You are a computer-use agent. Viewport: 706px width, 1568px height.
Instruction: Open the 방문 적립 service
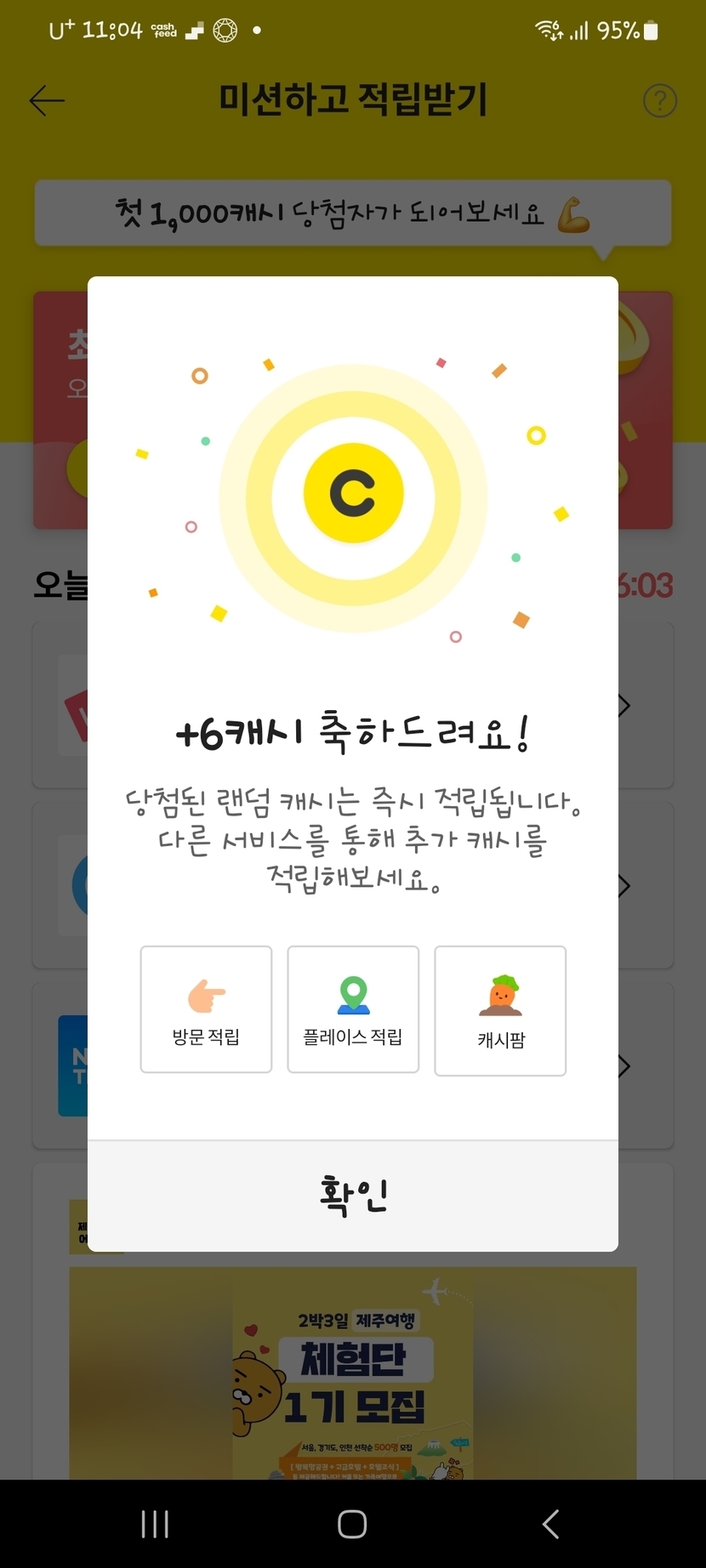(206, 1009)
